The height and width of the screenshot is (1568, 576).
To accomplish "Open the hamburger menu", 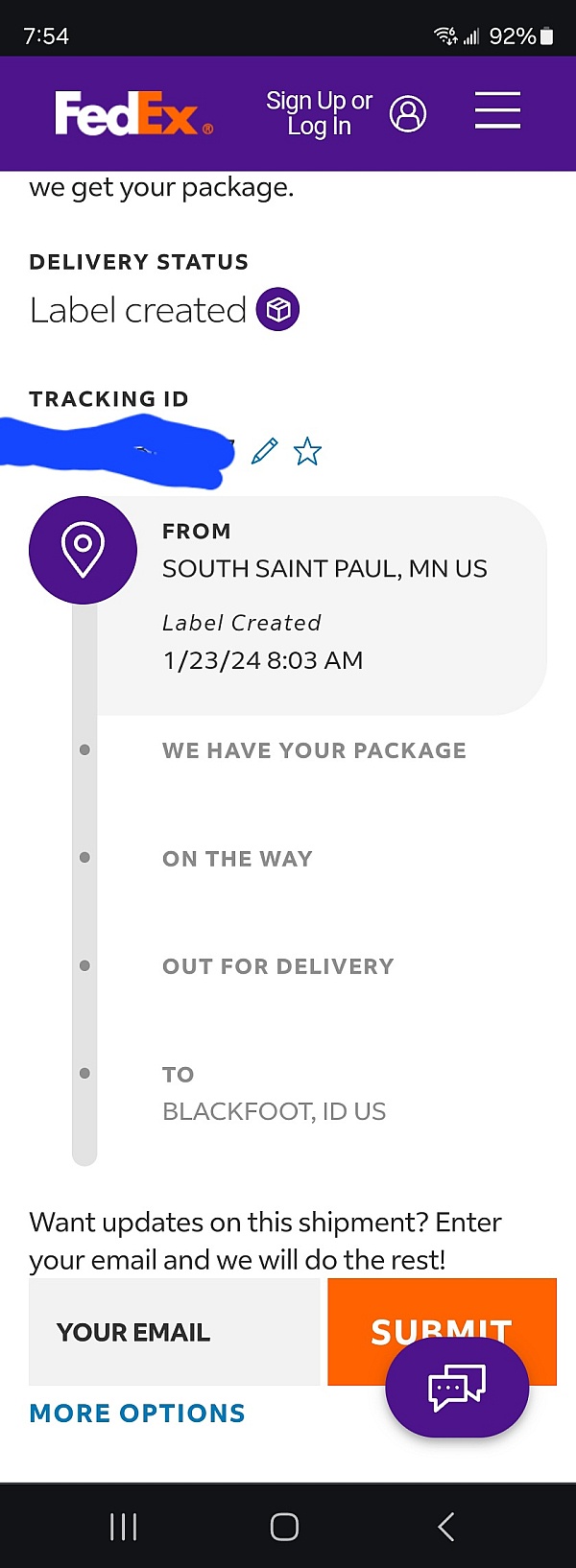I will point(497,111).
